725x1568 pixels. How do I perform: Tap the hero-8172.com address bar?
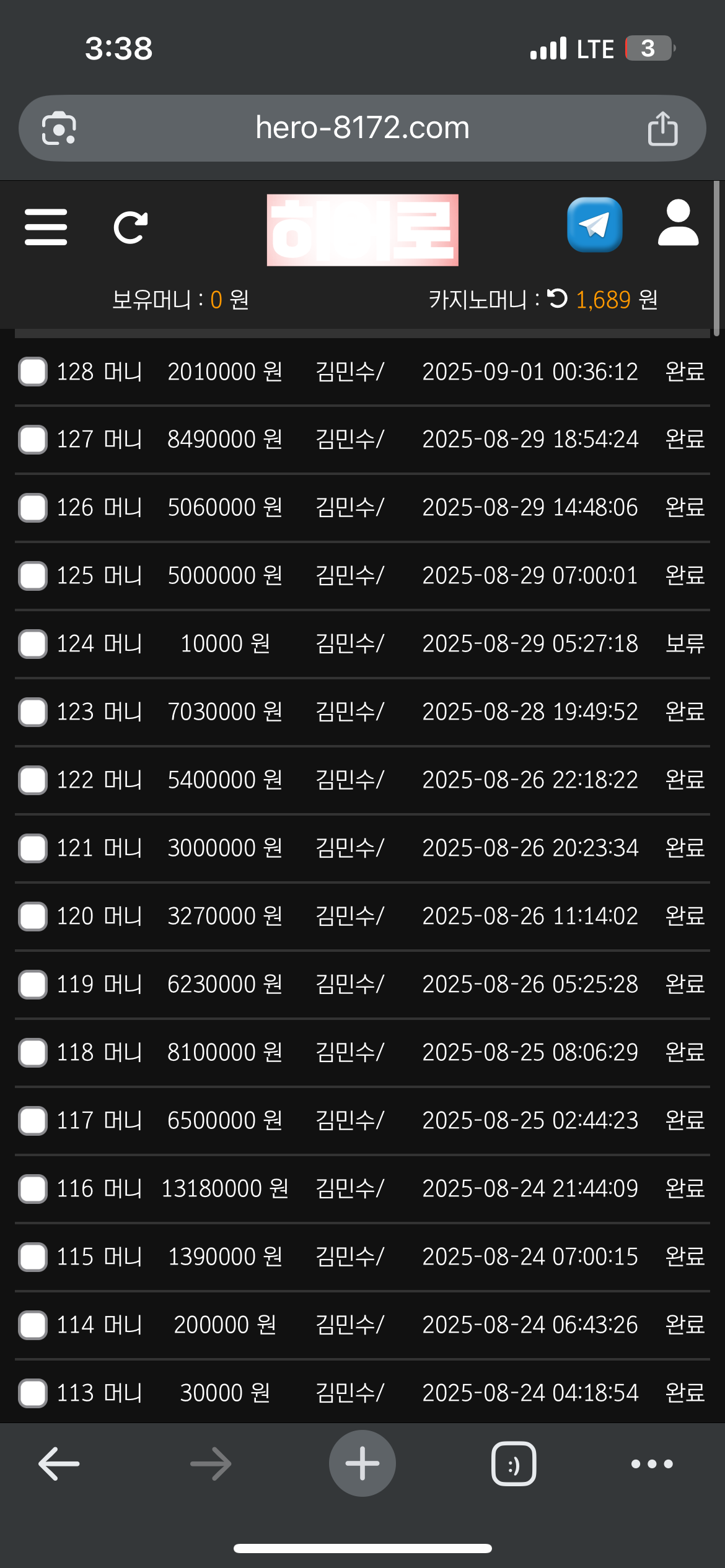pyautogui.click(x=362, y=128)
